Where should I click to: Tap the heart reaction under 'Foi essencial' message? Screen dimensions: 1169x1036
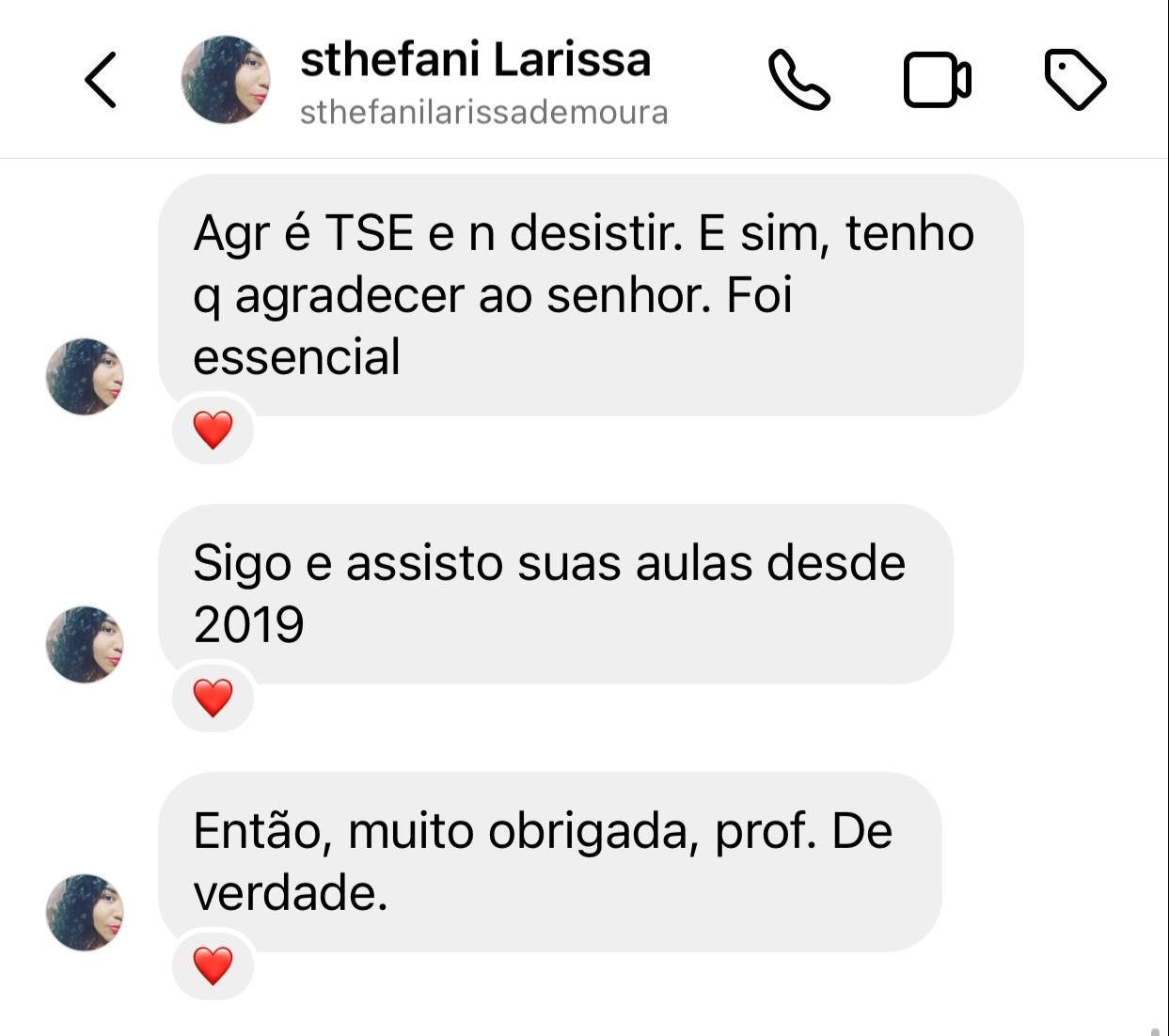[213, 431]
